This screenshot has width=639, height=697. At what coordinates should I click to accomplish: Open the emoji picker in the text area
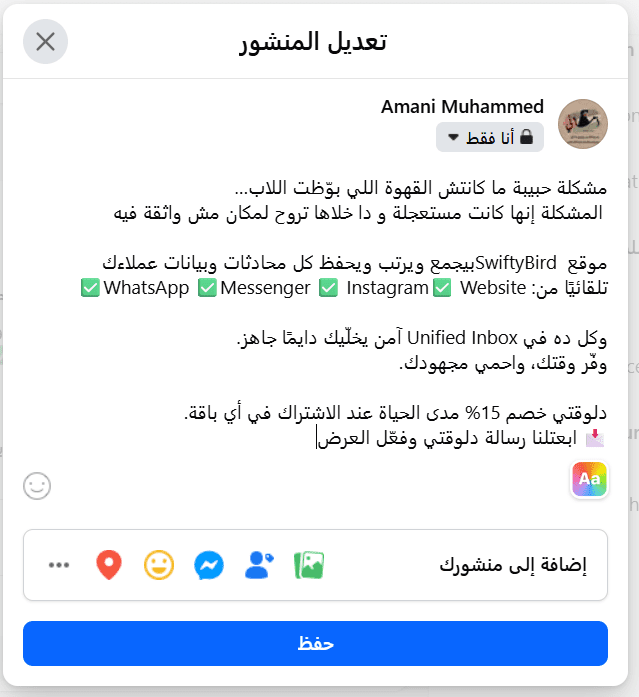coord(37,486)
